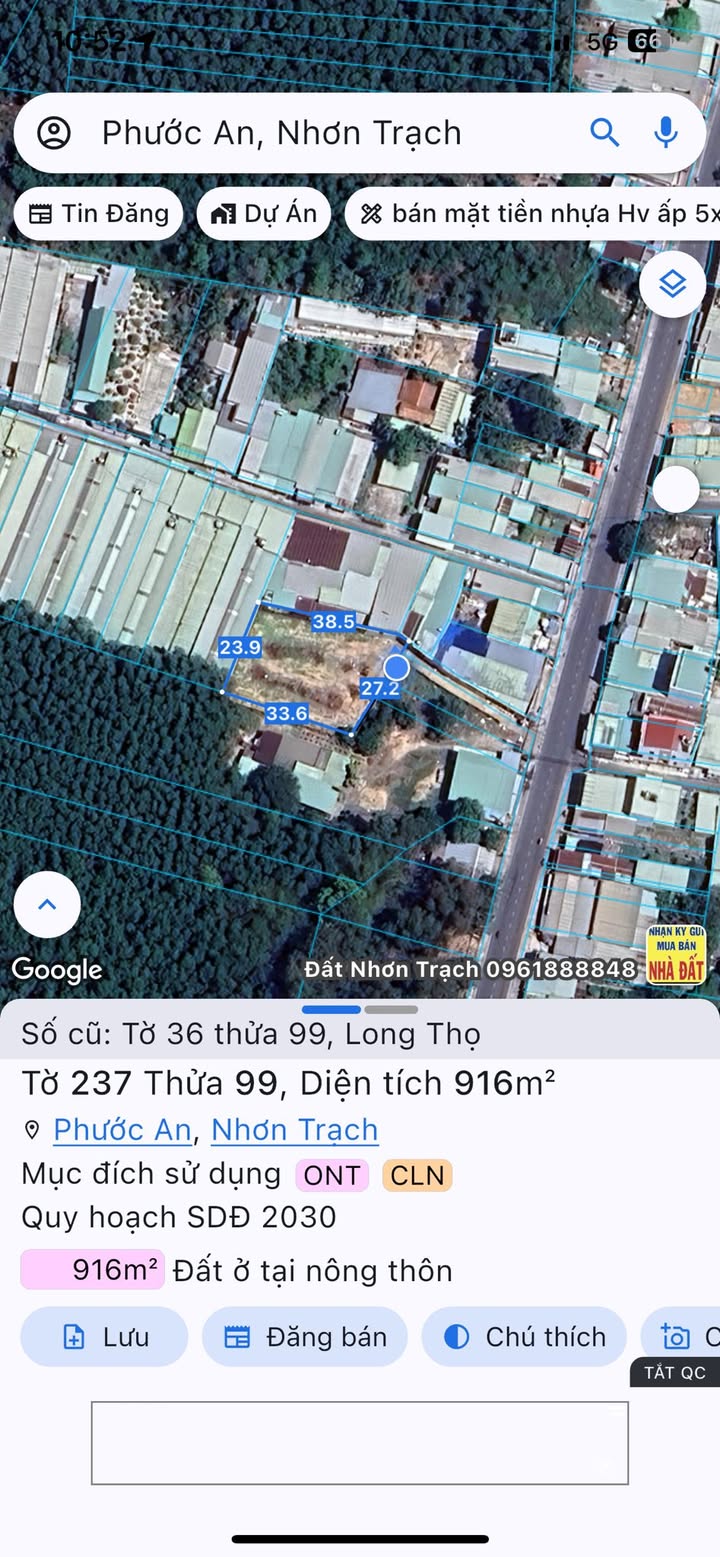
Task: Tap the CLN land-use tag
Action: point(417,1176)
